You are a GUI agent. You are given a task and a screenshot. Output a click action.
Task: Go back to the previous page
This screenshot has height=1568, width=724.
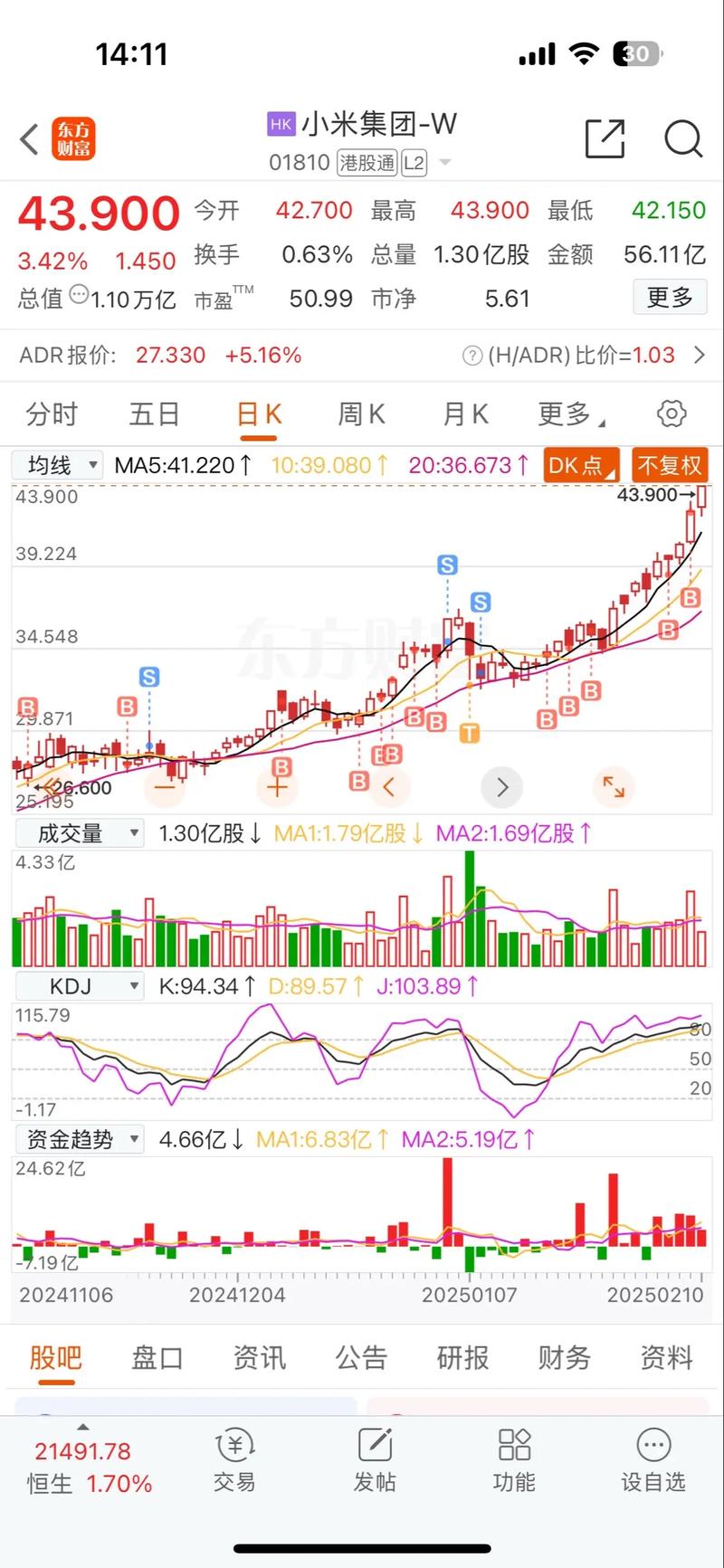coord(30,140)
